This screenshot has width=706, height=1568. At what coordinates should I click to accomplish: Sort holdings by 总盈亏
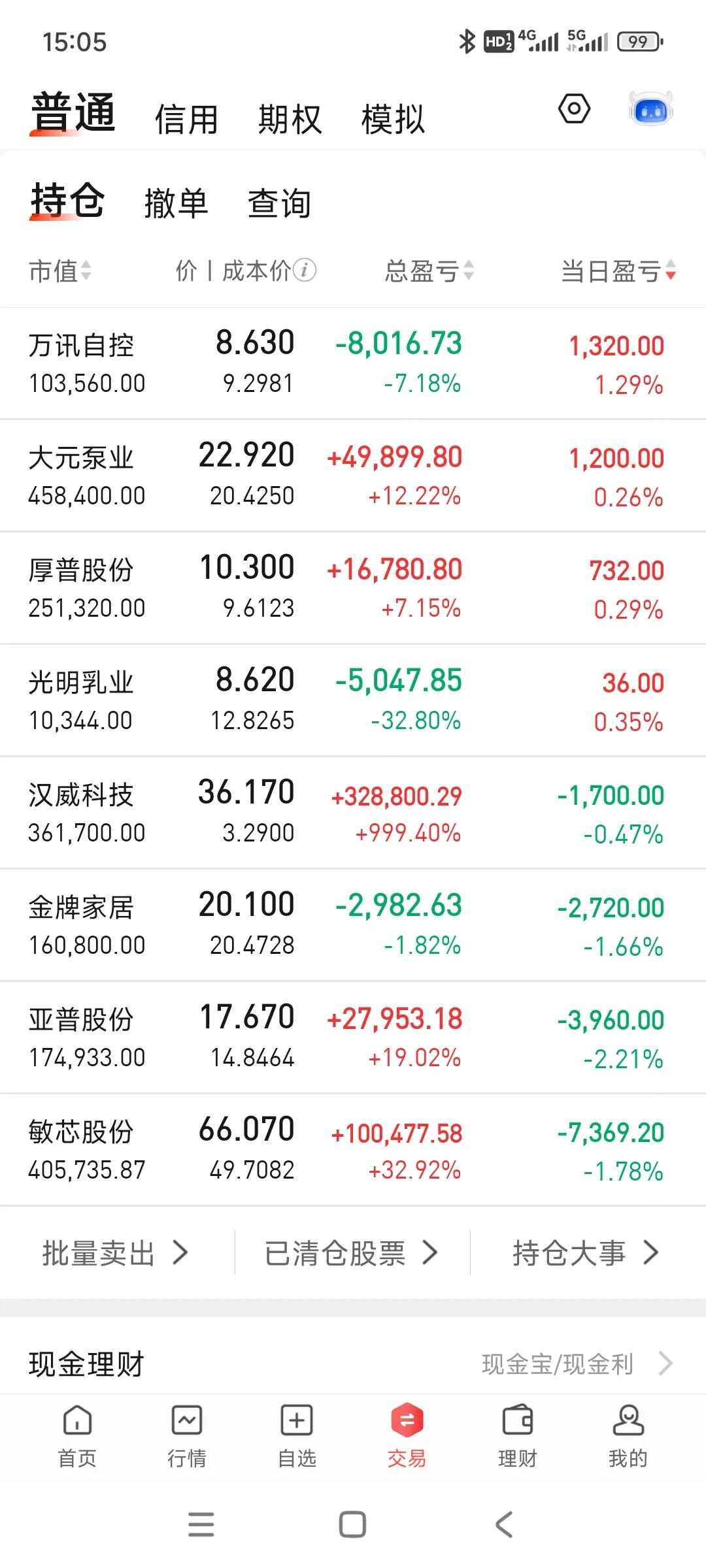(429, 270)
